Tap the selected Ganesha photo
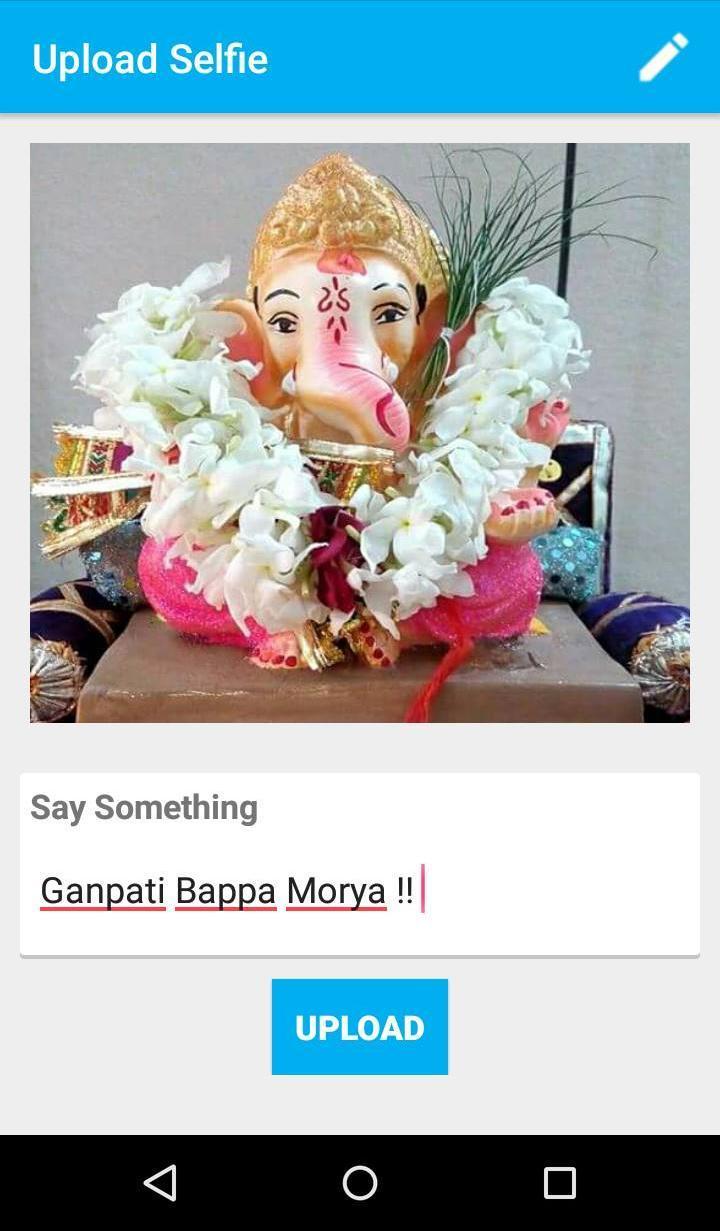 coord(360,432)
